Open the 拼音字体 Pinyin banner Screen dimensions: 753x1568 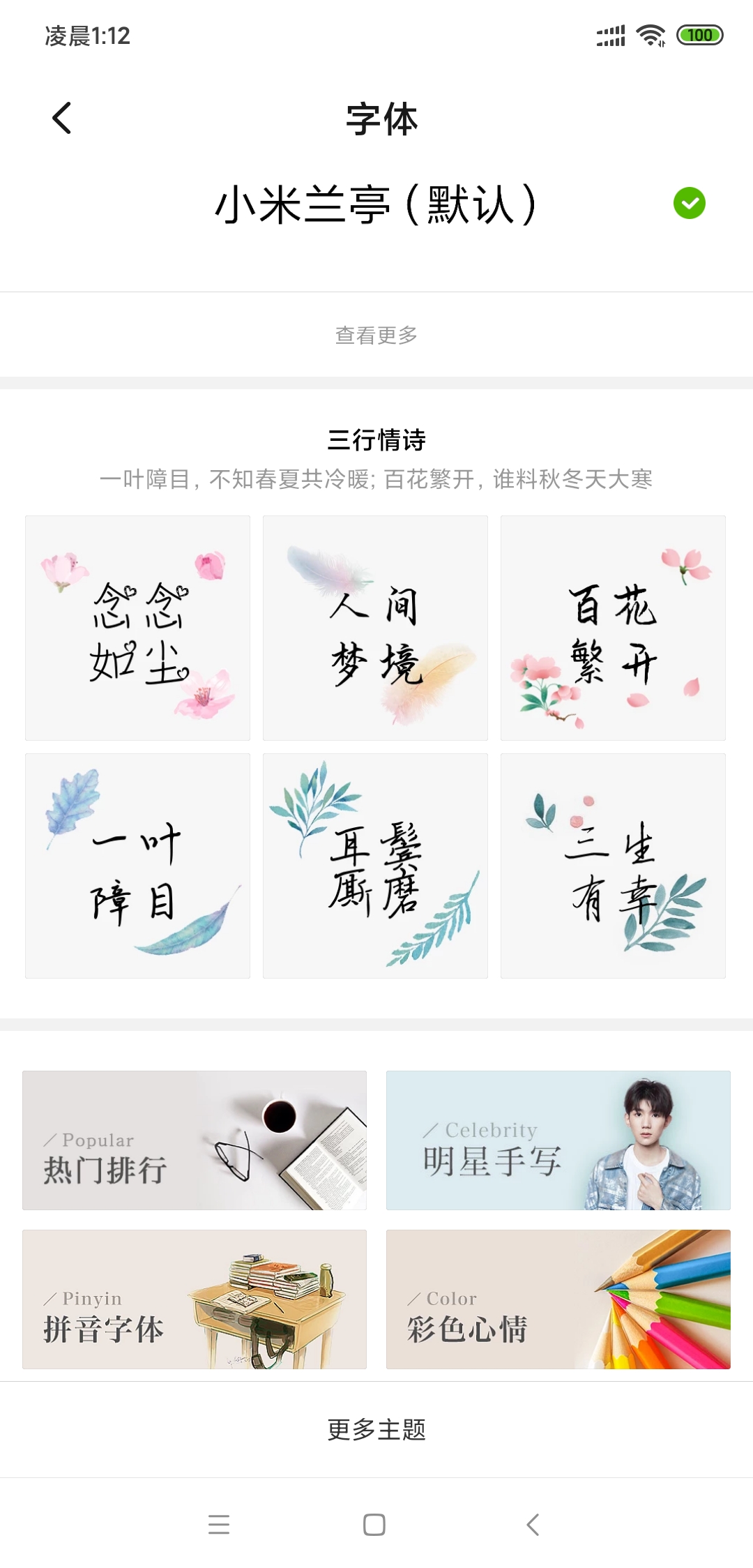(195, 1299)
